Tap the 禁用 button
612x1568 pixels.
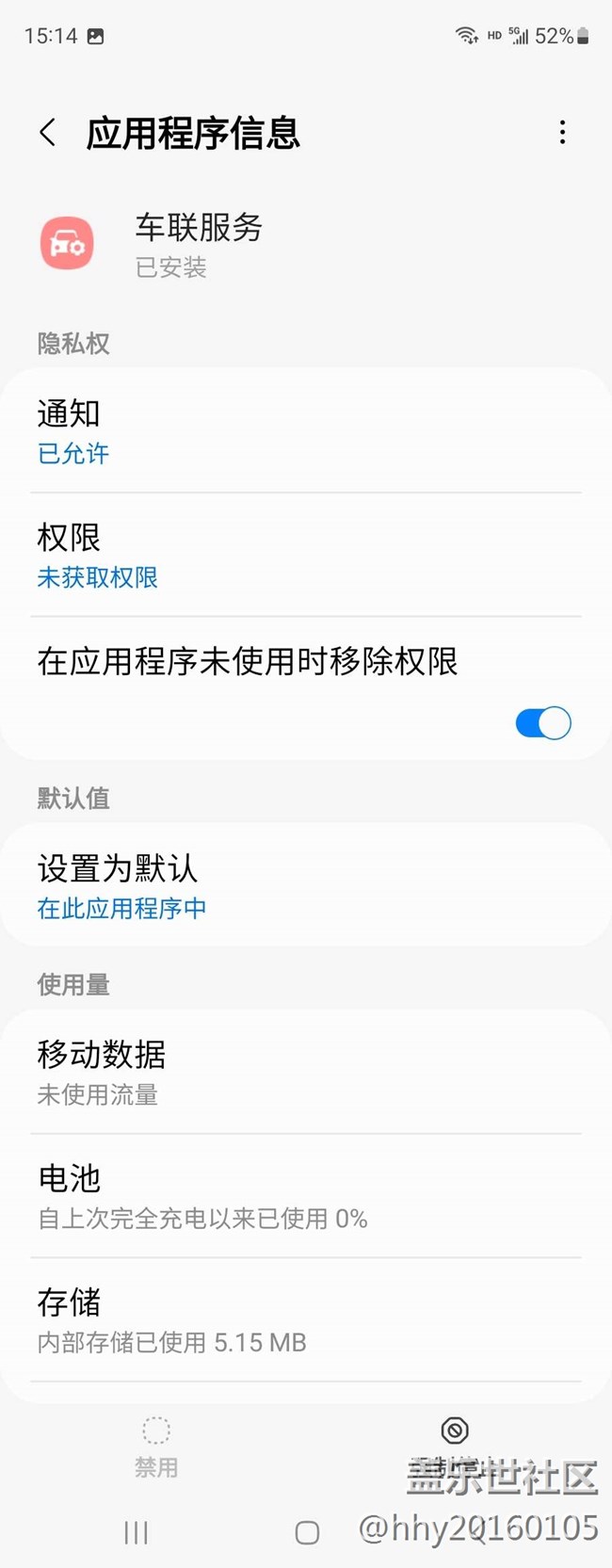156,1446
